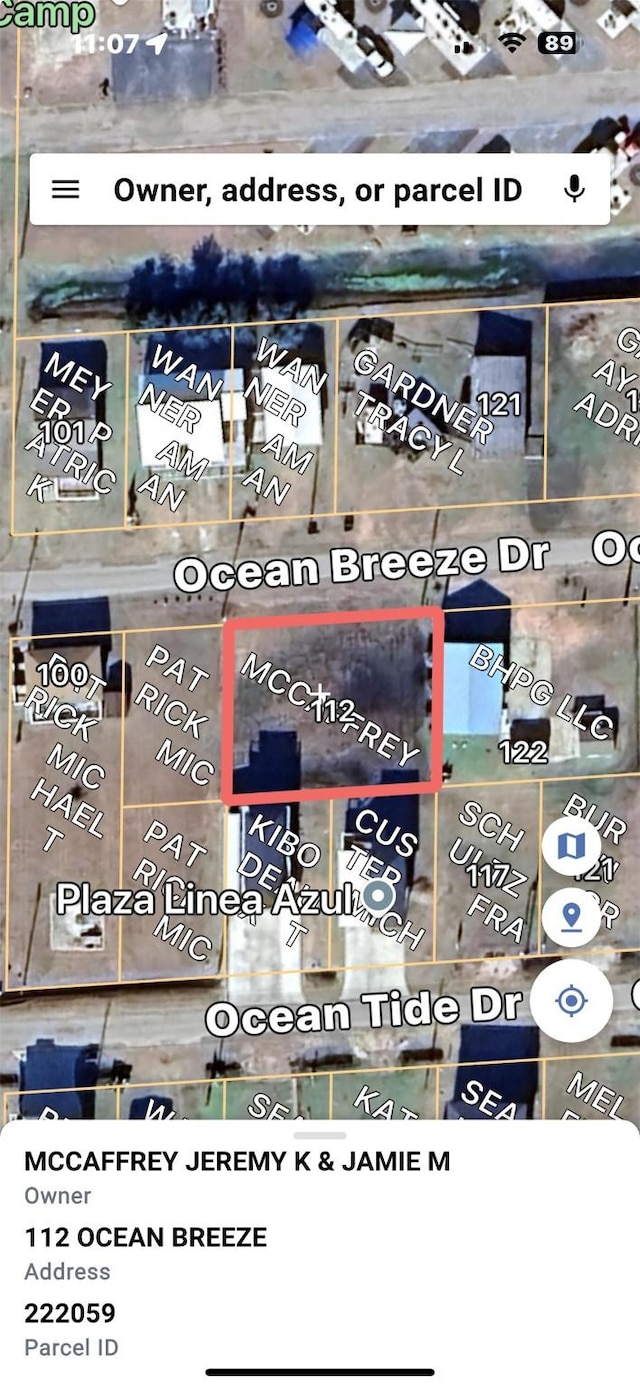Start voice search with the microphone
Viewport: 640px width, 1388px height.
point(574,189)
